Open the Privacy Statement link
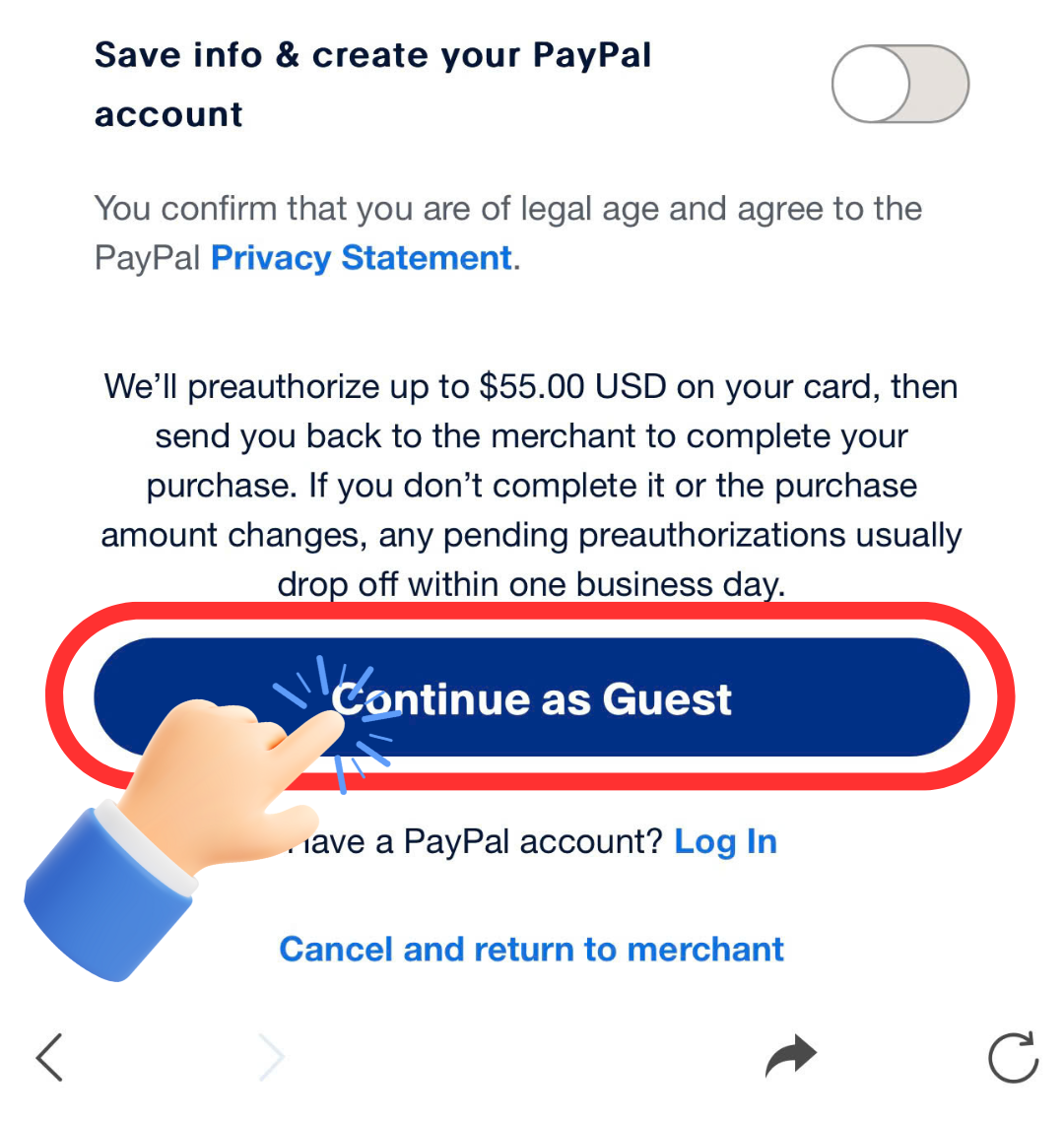Screen dimensions: 1064x1121 point(362,258)
